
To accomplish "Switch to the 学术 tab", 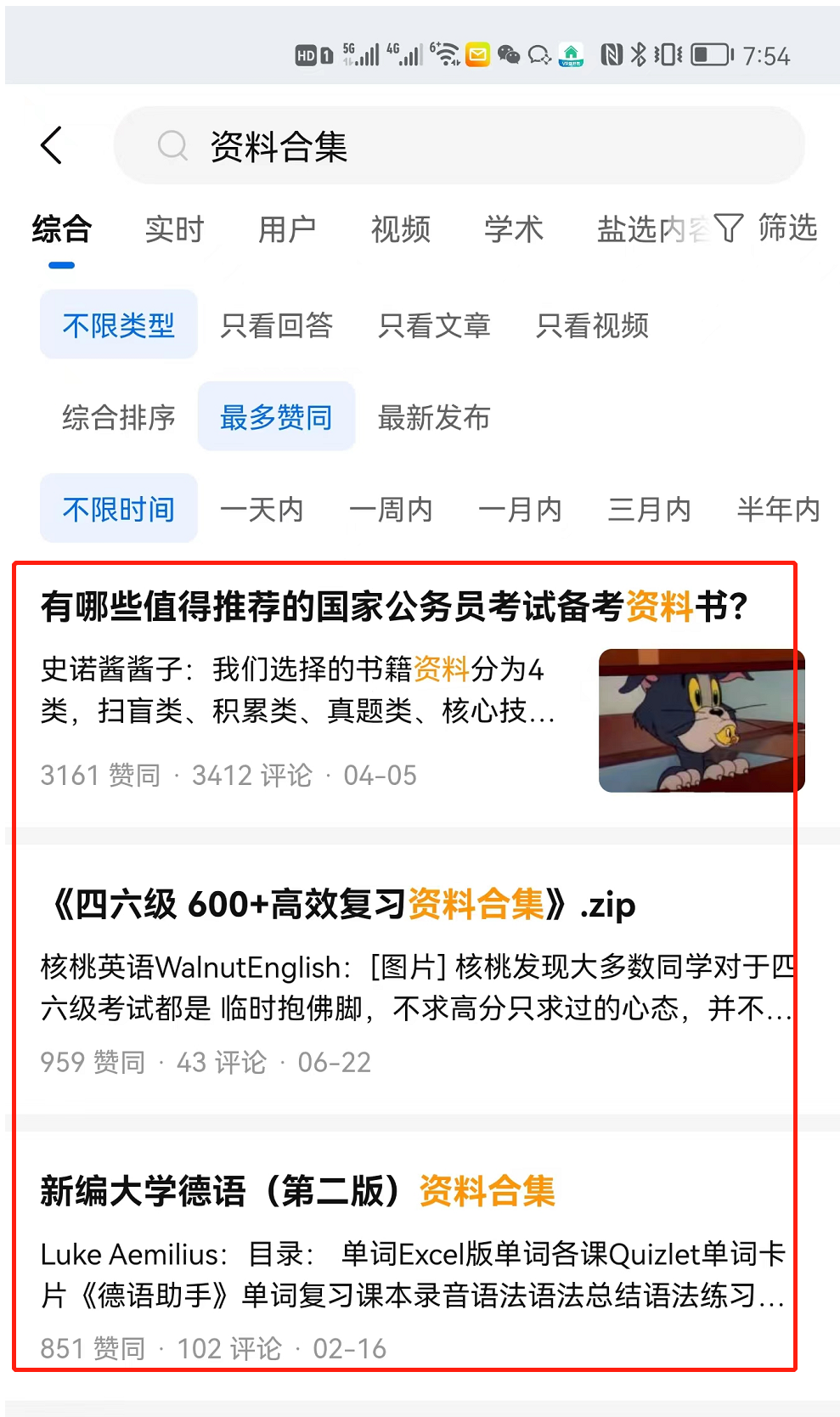I will (x=513, y=229).
